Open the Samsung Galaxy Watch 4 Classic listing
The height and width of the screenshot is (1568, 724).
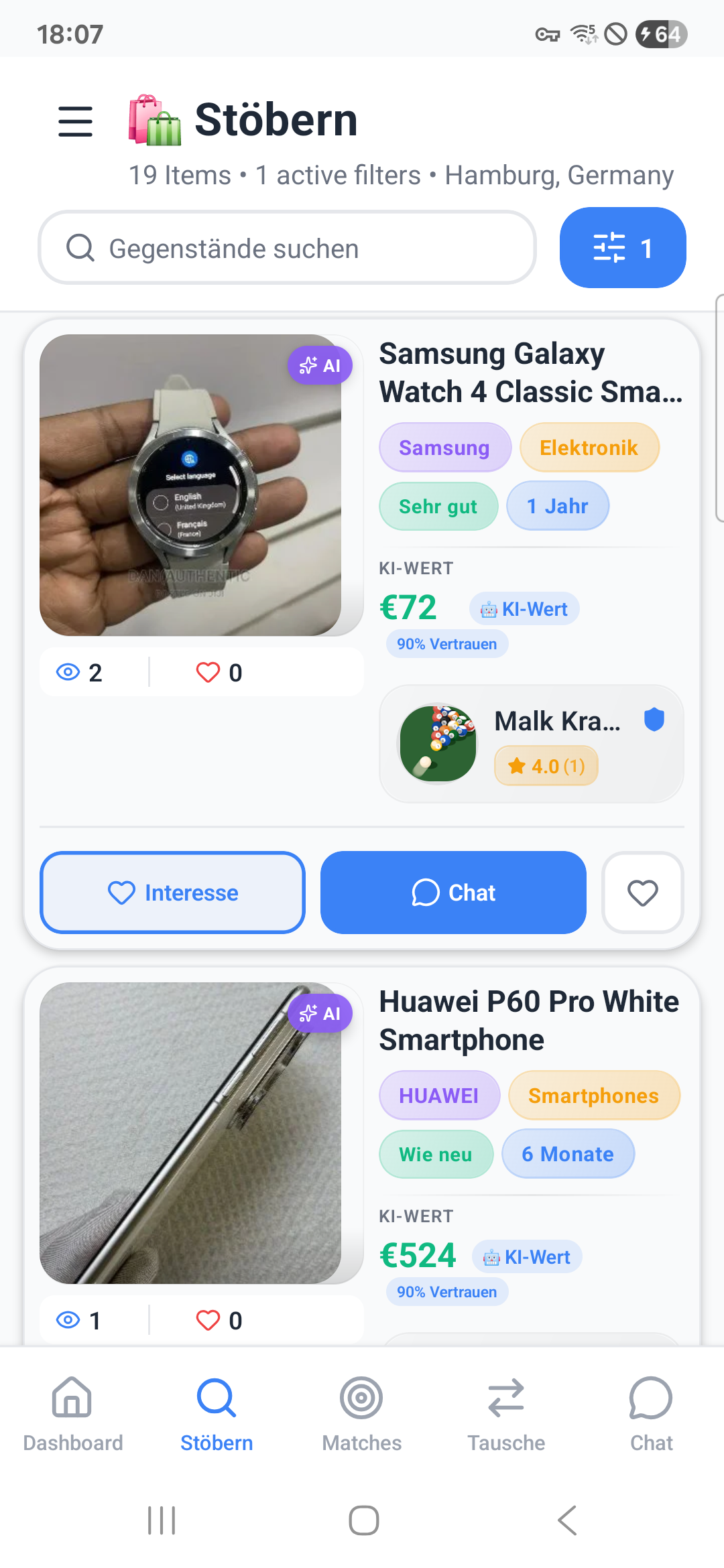pyautogui.click(x=530, y=373)
